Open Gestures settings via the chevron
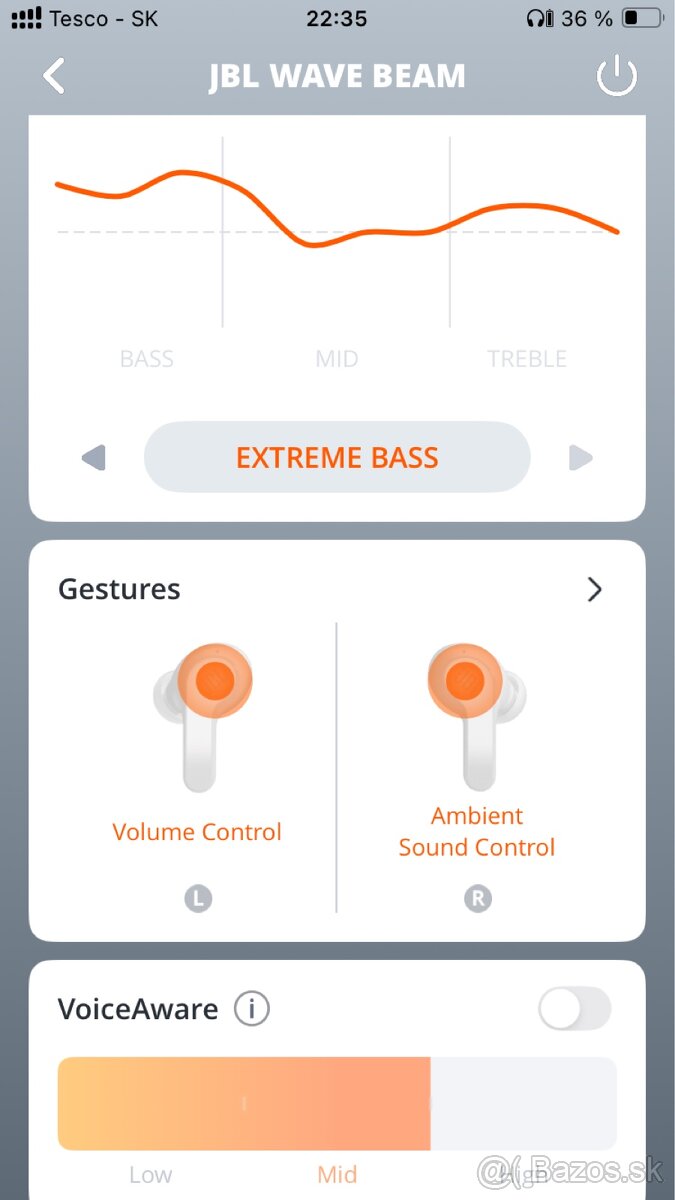The image size is (675, 1200). (x=594, y=590)
